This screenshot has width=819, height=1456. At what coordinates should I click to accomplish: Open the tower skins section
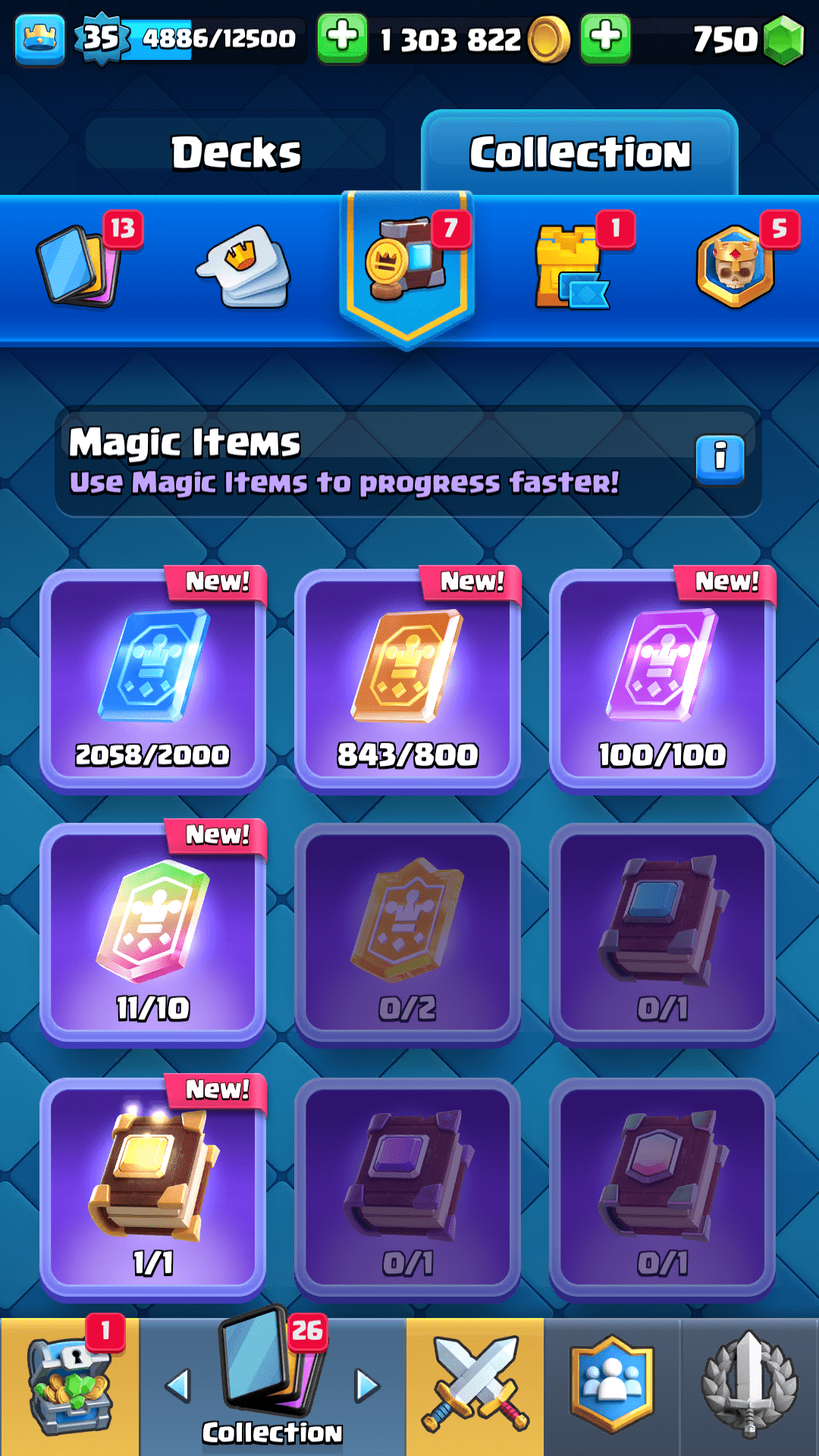[571, 267]
